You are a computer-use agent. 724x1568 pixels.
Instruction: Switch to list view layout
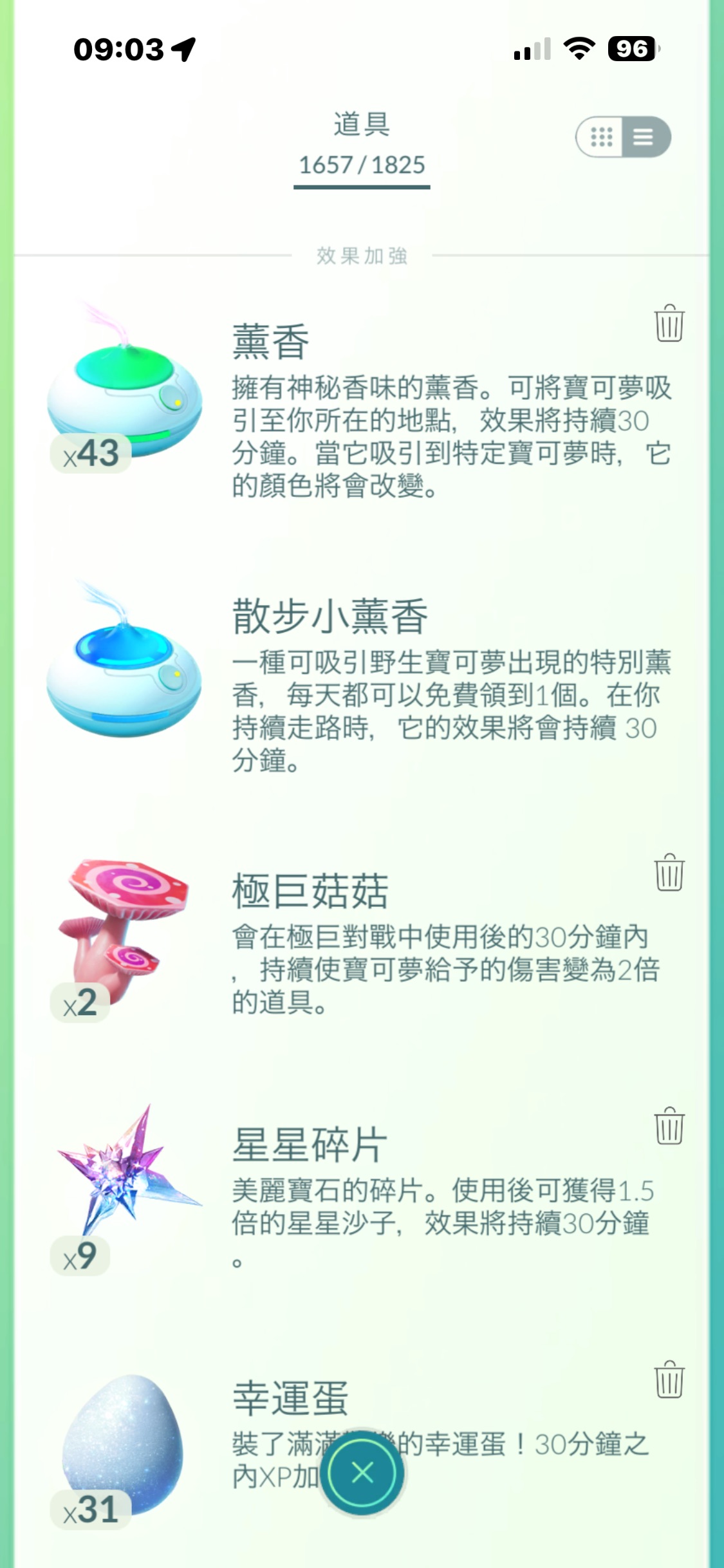click(x=644, y=136)
